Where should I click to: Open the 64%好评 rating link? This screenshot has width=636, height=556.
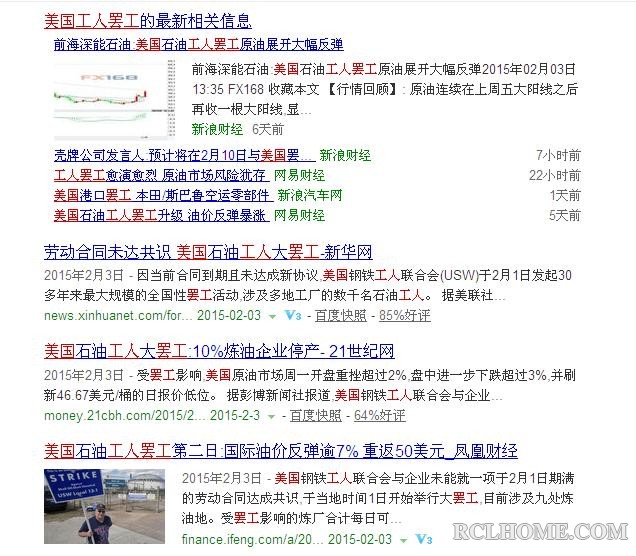[379, 415]
